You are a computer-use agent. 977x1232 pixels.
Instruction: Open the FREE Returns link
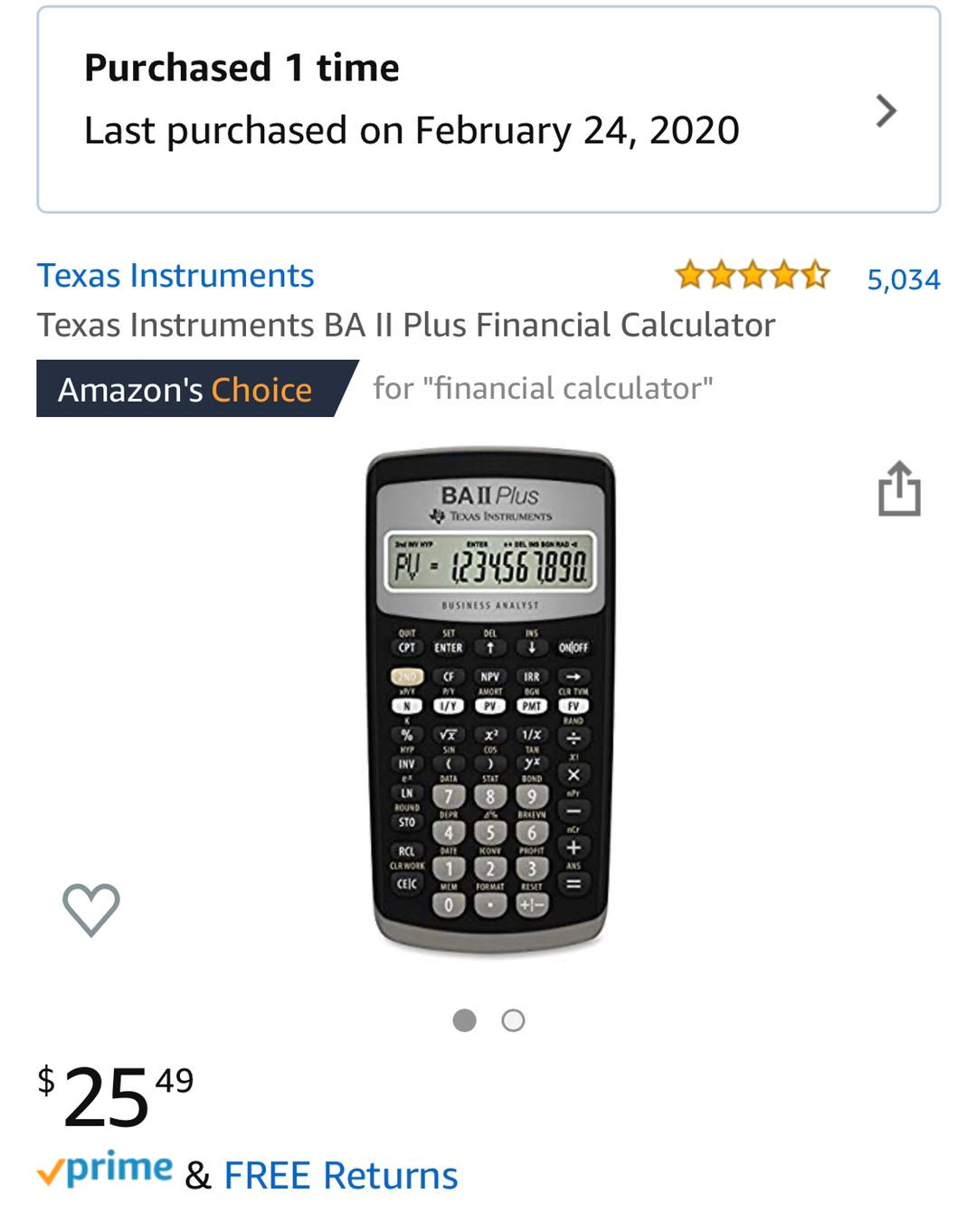click(x=340, y=1175)
